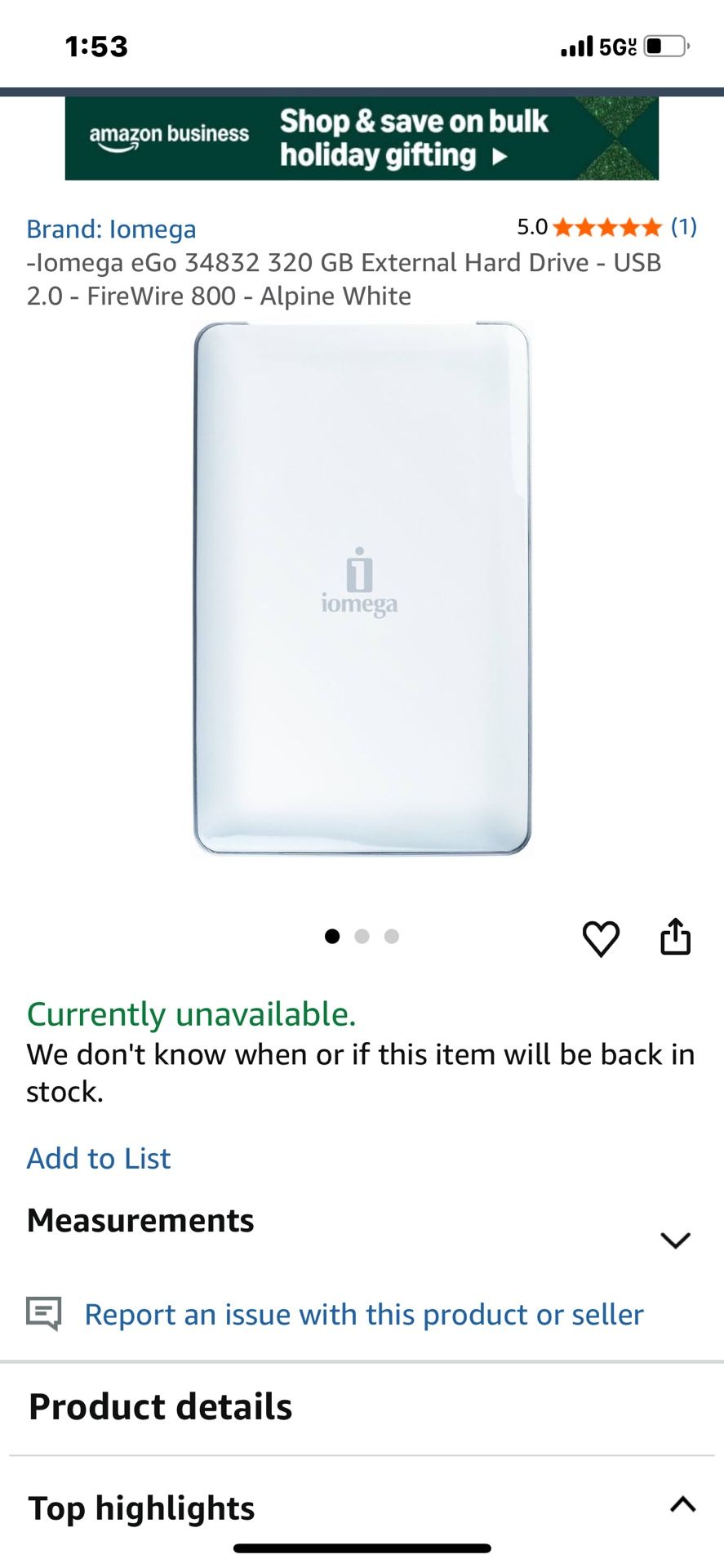Select the third carousel dot

tap(392, 937)
